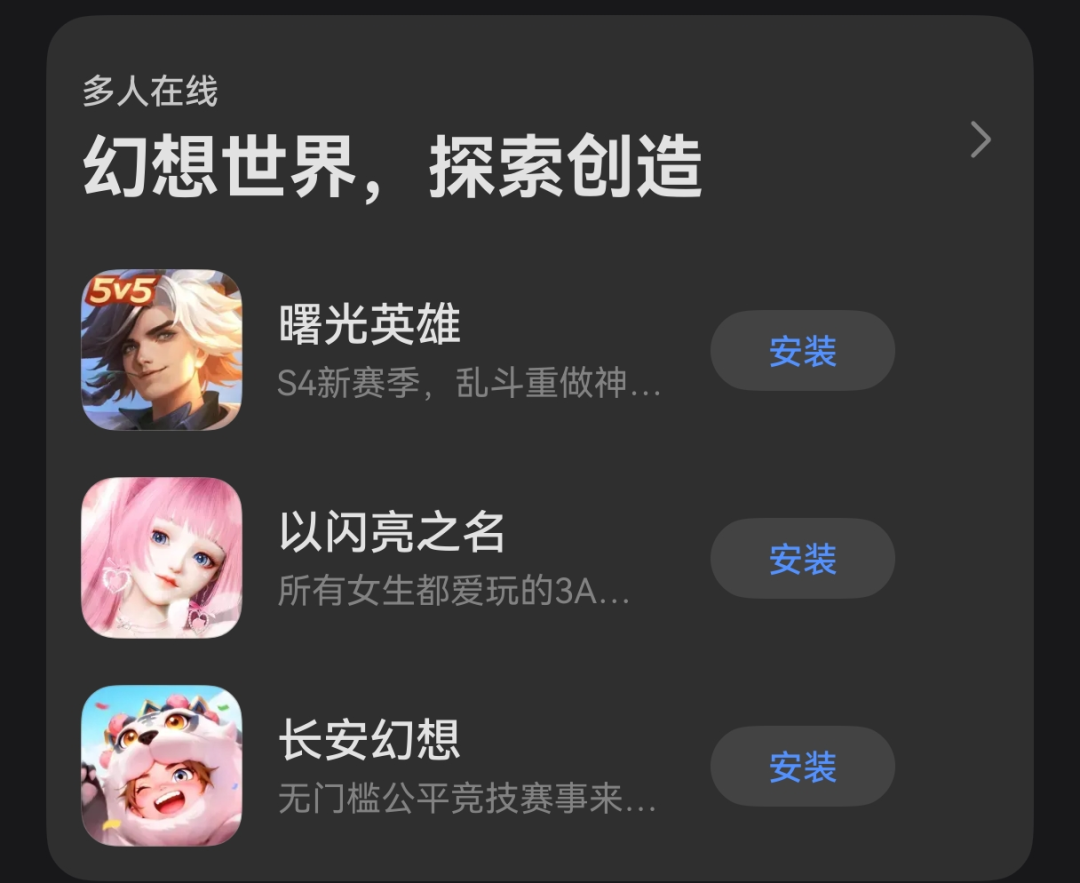
Task: Install 长安幻想
Action: (802, 767)
